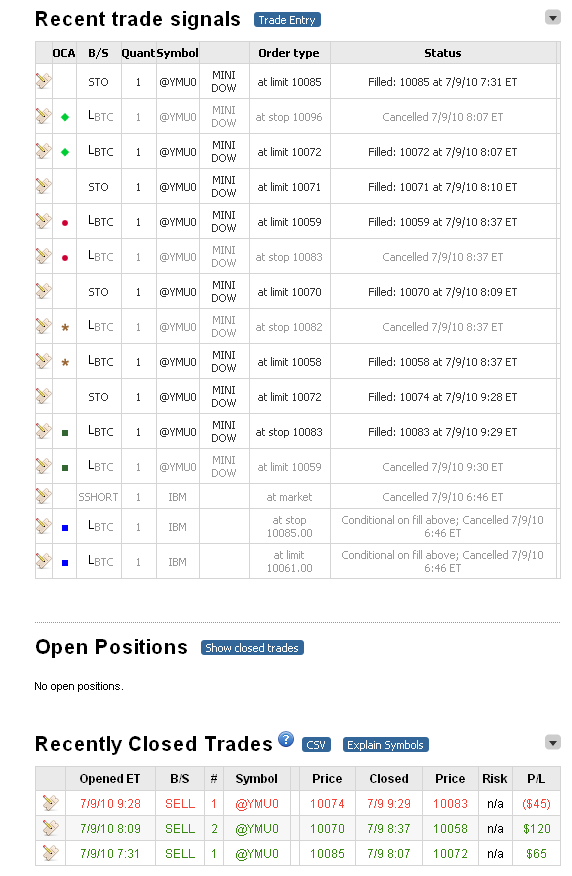This screenshot has width=572, height=876.
Task: Open edit icon for closed trade opened 7/9/10 7:31
Action: coord(50,853)
